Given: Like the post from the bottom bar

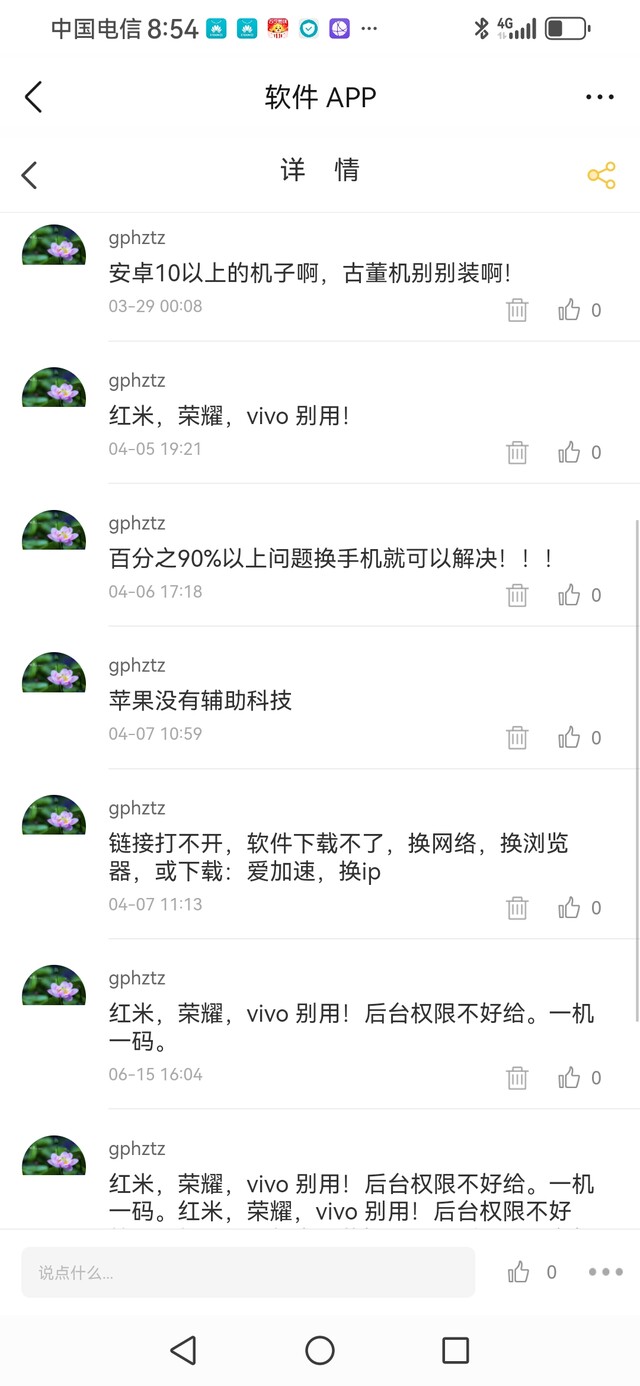Looking at the screenshot, I should point(519,1272).
